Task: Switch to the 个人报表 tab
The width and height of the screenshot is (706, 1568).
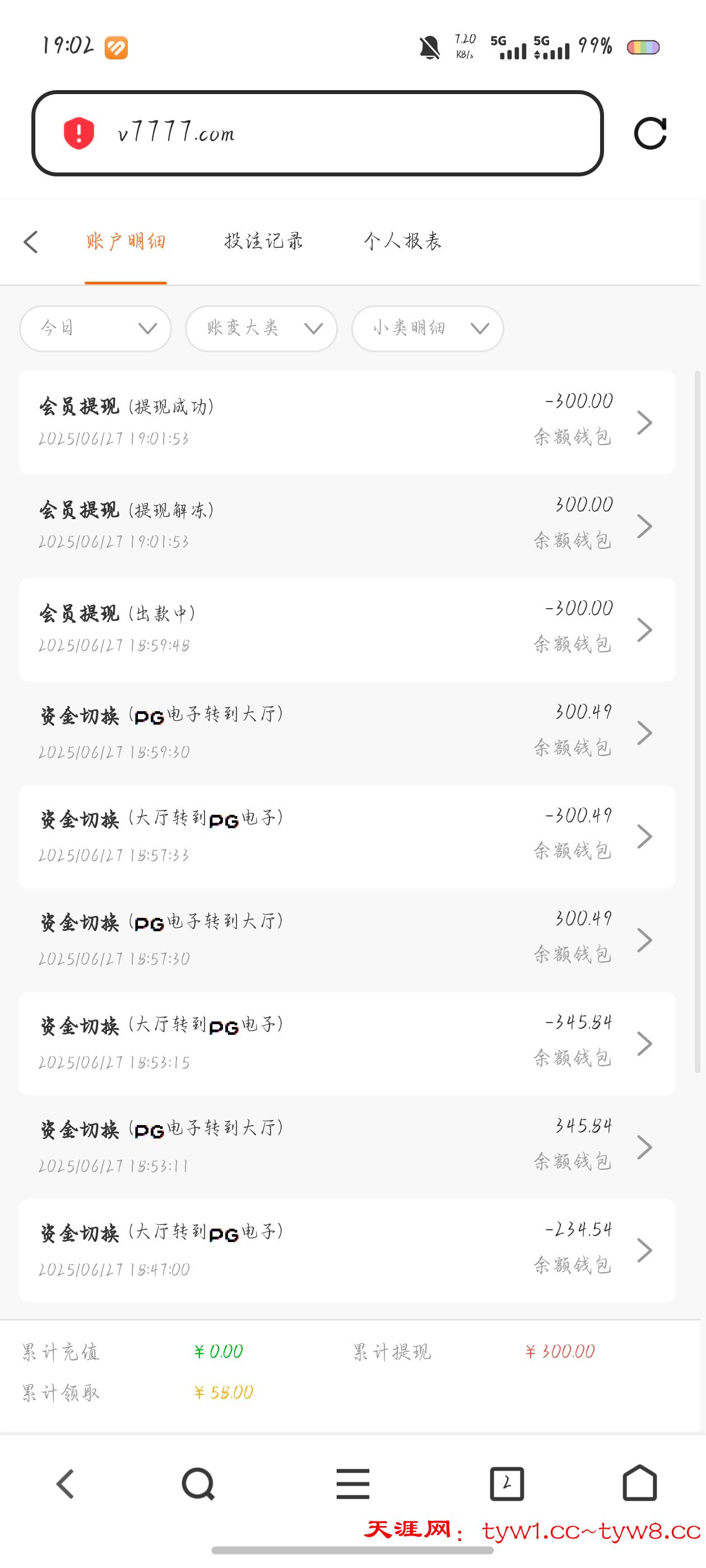Action: (x=403, y=241)
